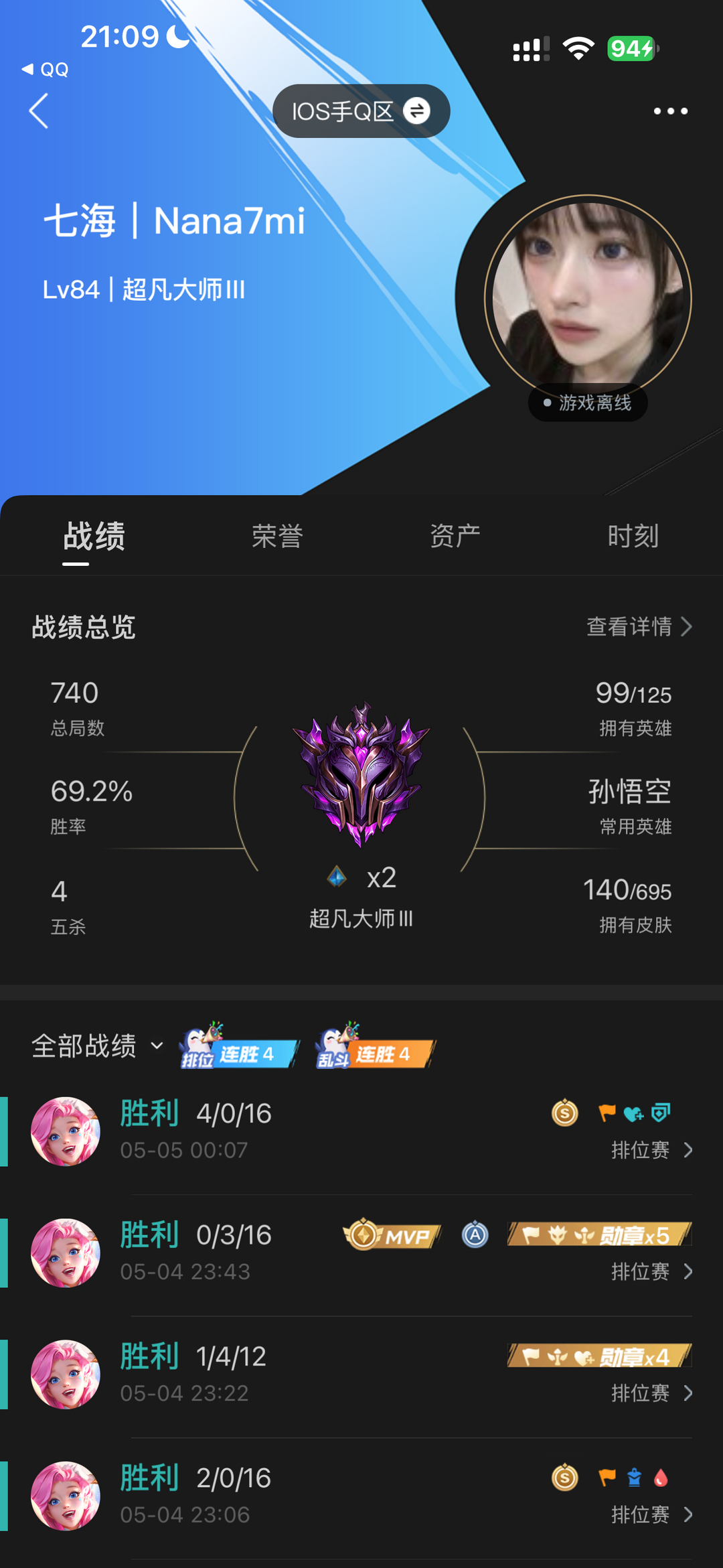Expand the 全部战绩 filter dropdown
The image size is (723, 1568).
[97, 1046]
